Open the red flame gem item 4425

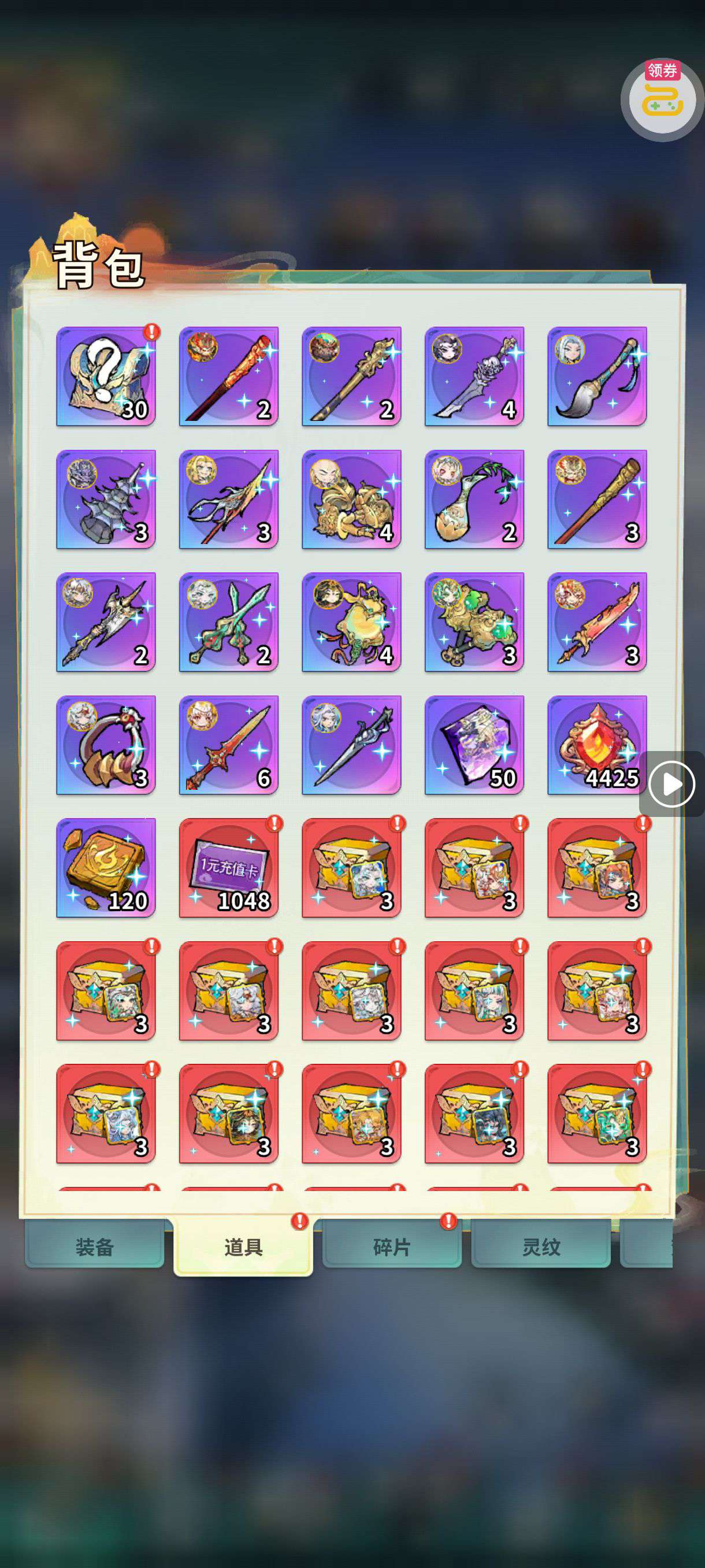click(x=597, y=745)
